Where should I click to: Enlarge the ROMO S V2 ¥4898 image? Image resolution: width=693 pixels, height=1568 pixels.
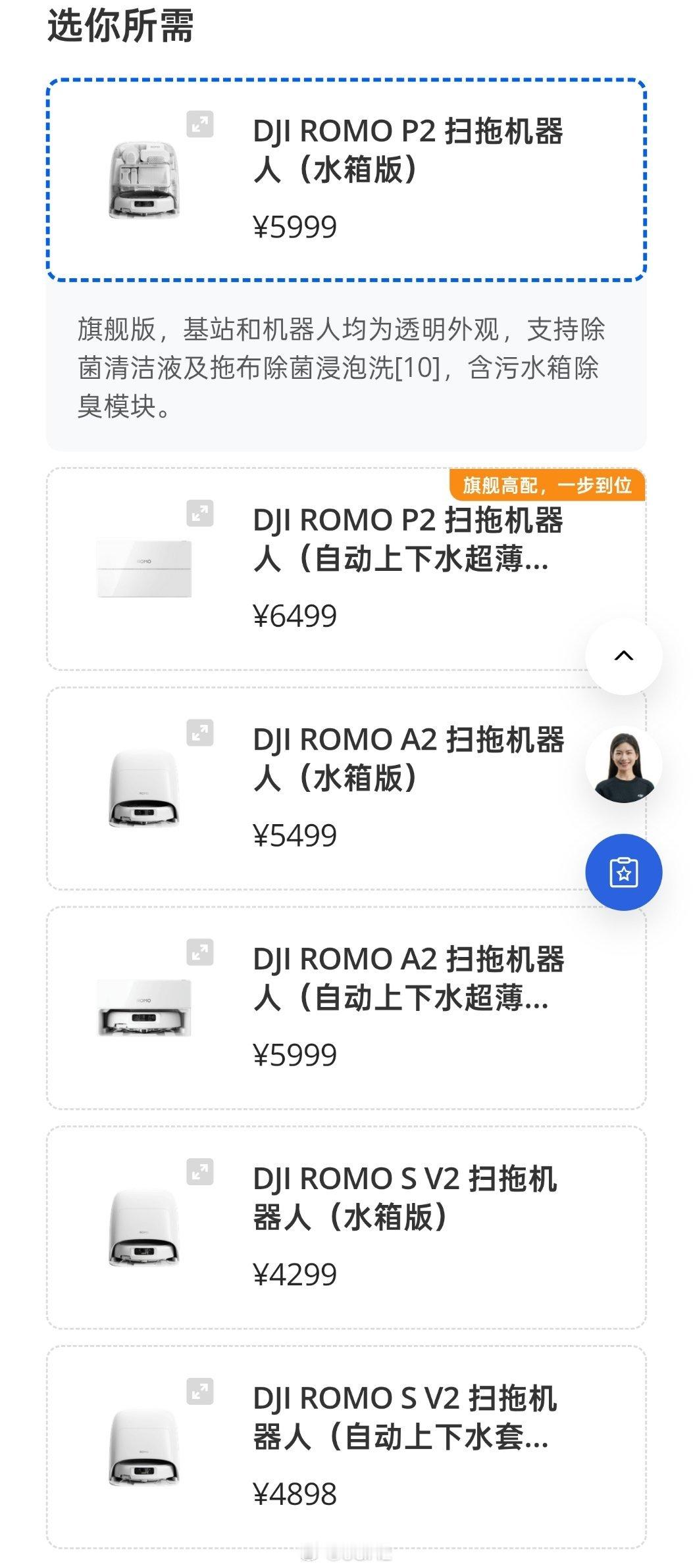click(x=200, y=1392)
